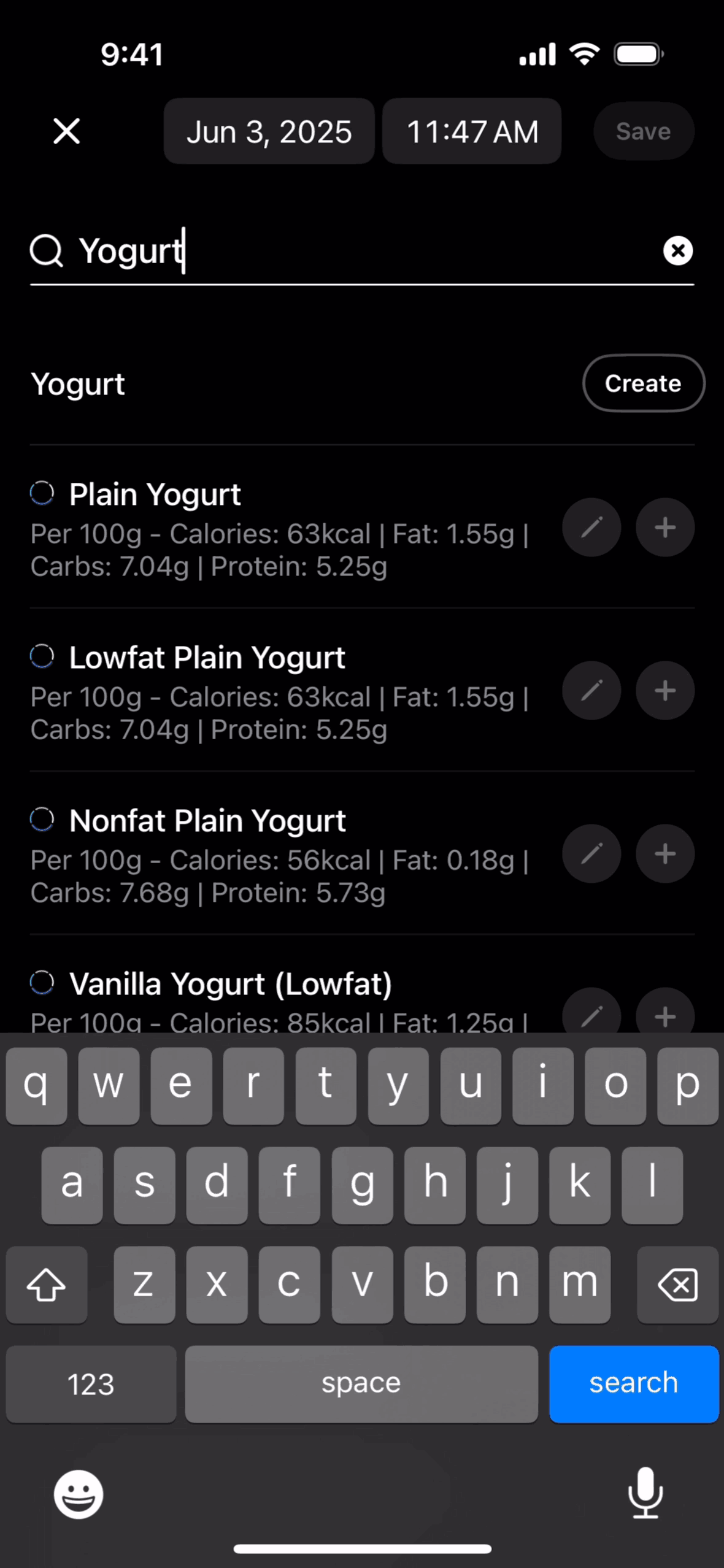Image resolution: width=724 pixels, height=1568 pixels.
Task: Edit the Nonfat Plain Yogurt entry
Action: click(x=591, y=854)
